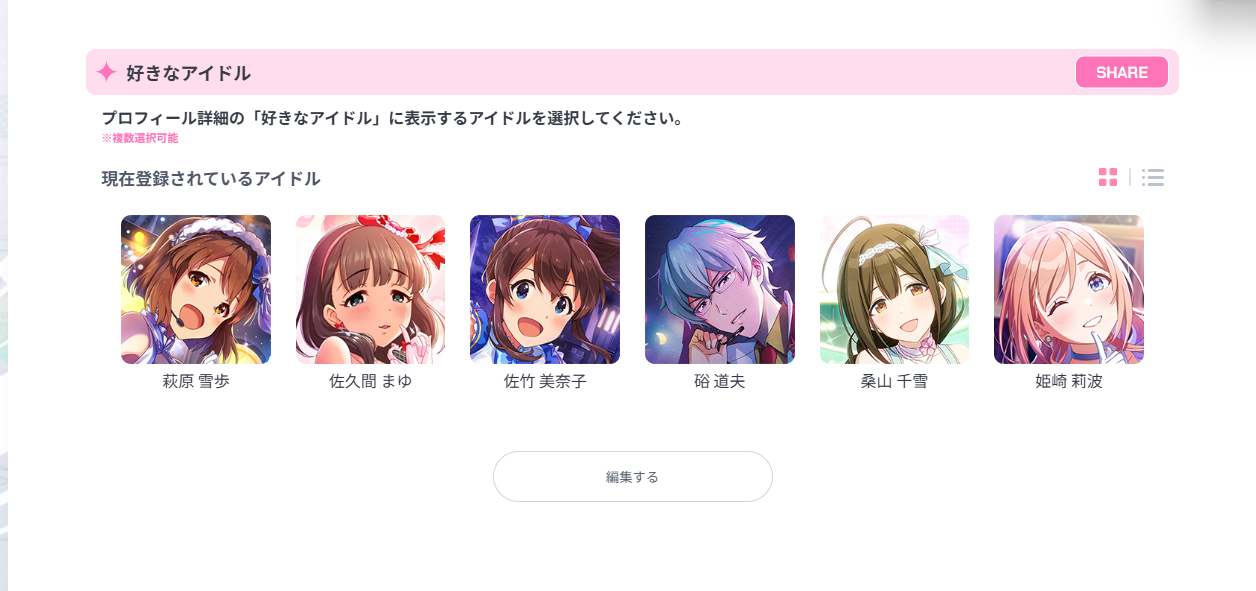Tap the SHARE button
1256x591 pixels.
point(1121,73)
